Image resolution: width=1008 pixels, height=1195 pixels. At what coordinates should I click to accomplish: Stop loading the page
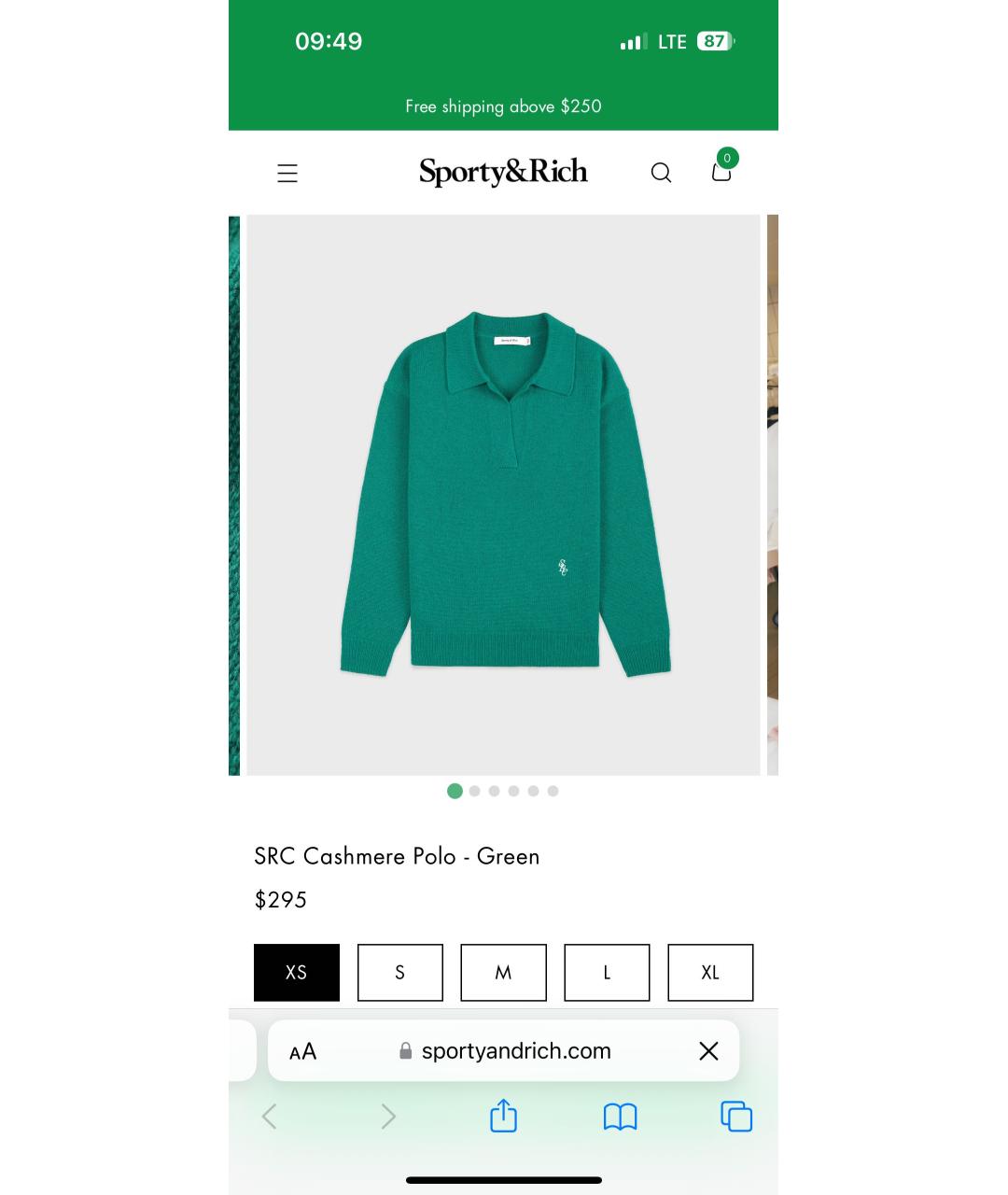pos(708,1051)
